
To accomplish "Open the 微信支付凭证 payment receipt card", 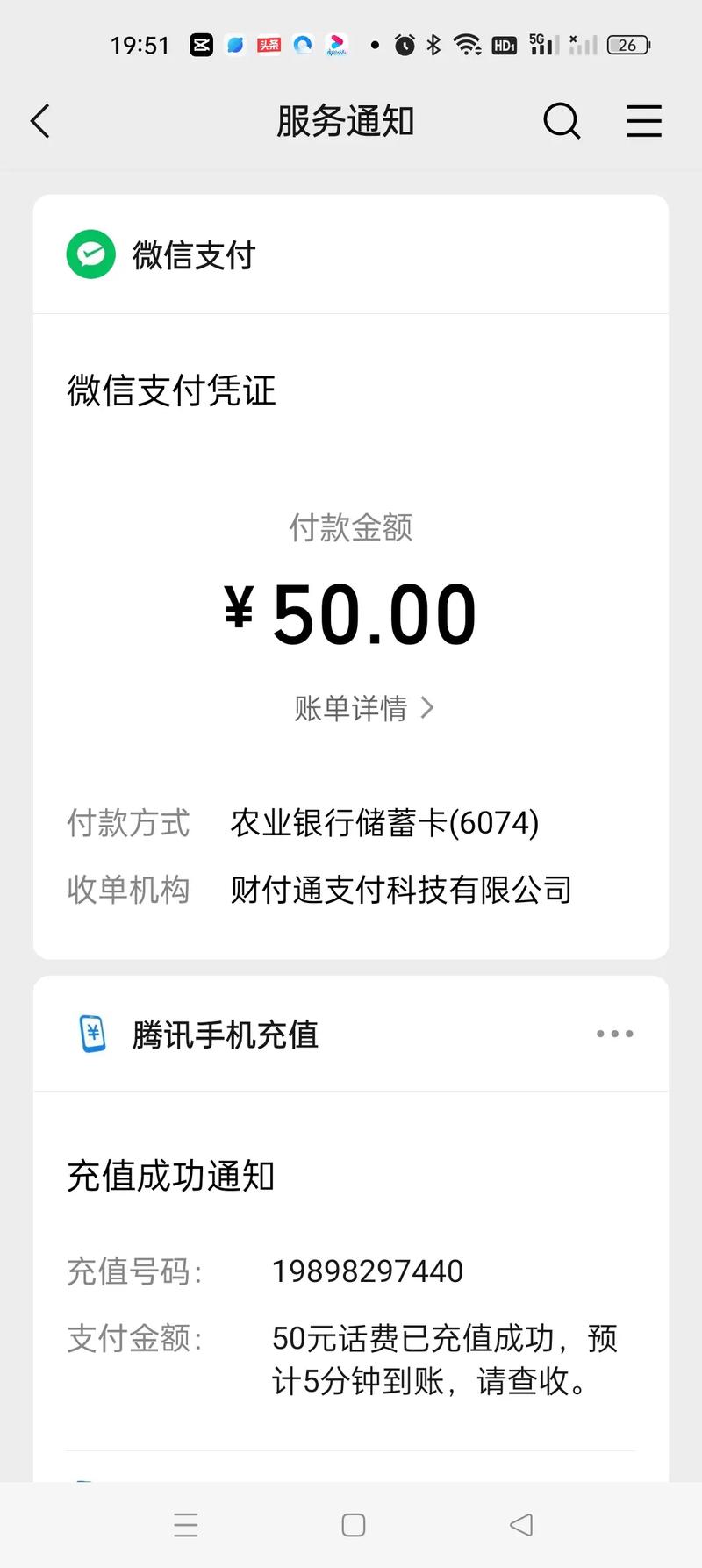I will 351,636.
